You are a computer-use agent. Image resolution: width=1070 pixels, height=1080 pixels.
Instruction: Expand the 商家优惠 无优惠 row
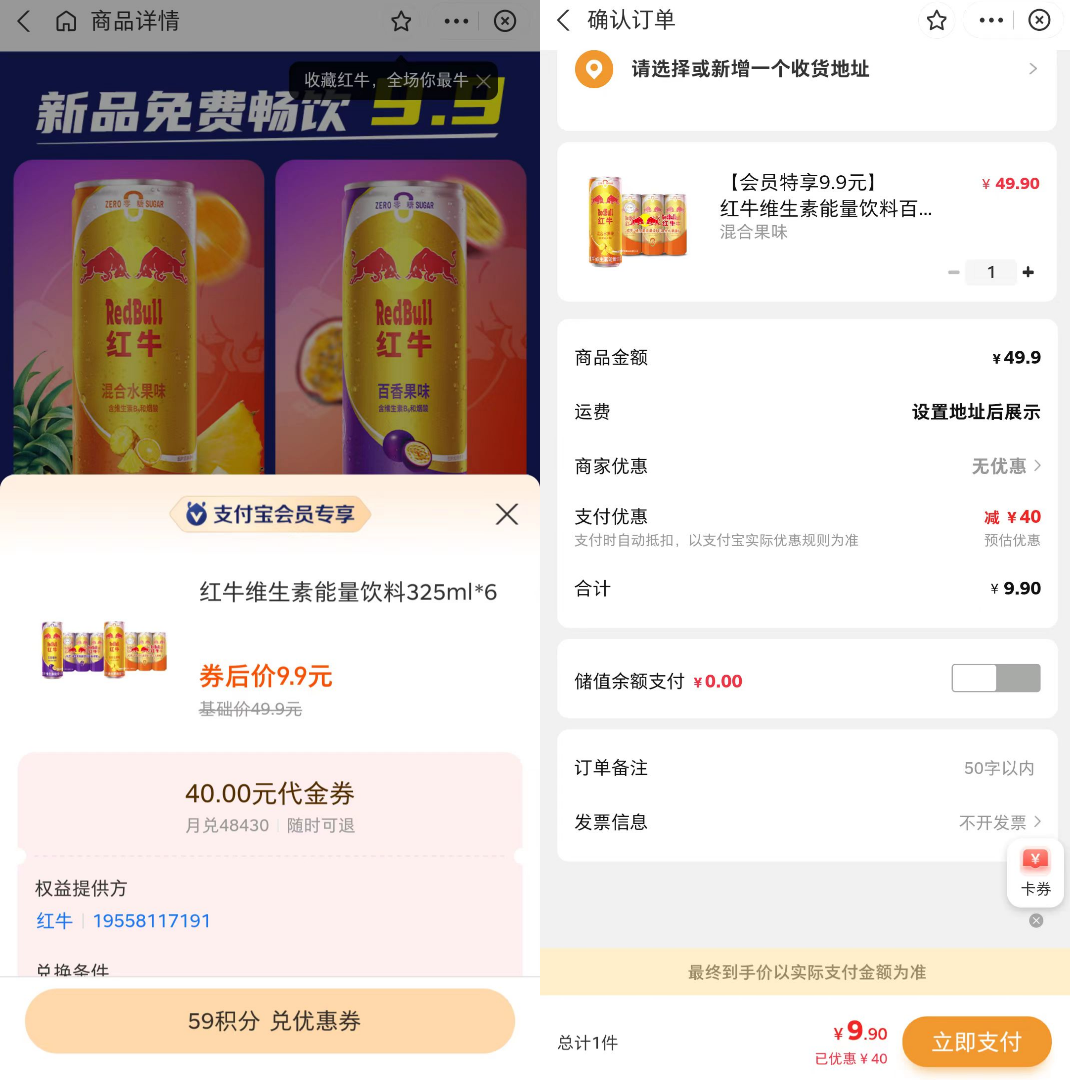point(1006,466)
